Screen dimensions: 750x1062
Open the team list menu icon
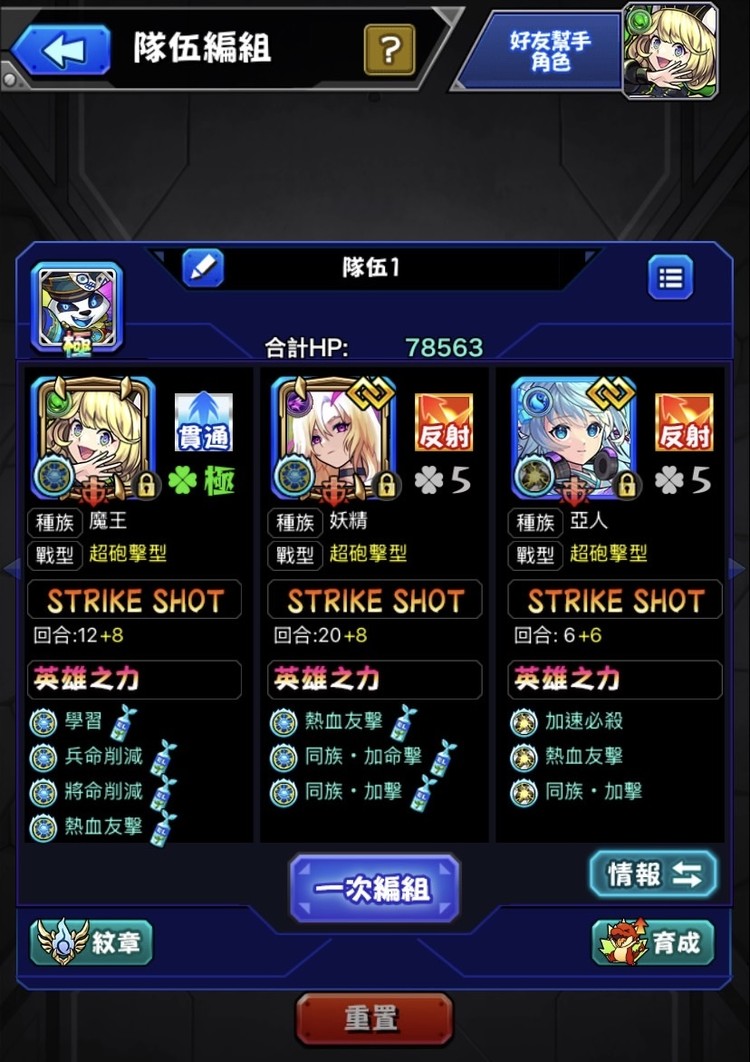pos(669,277)
